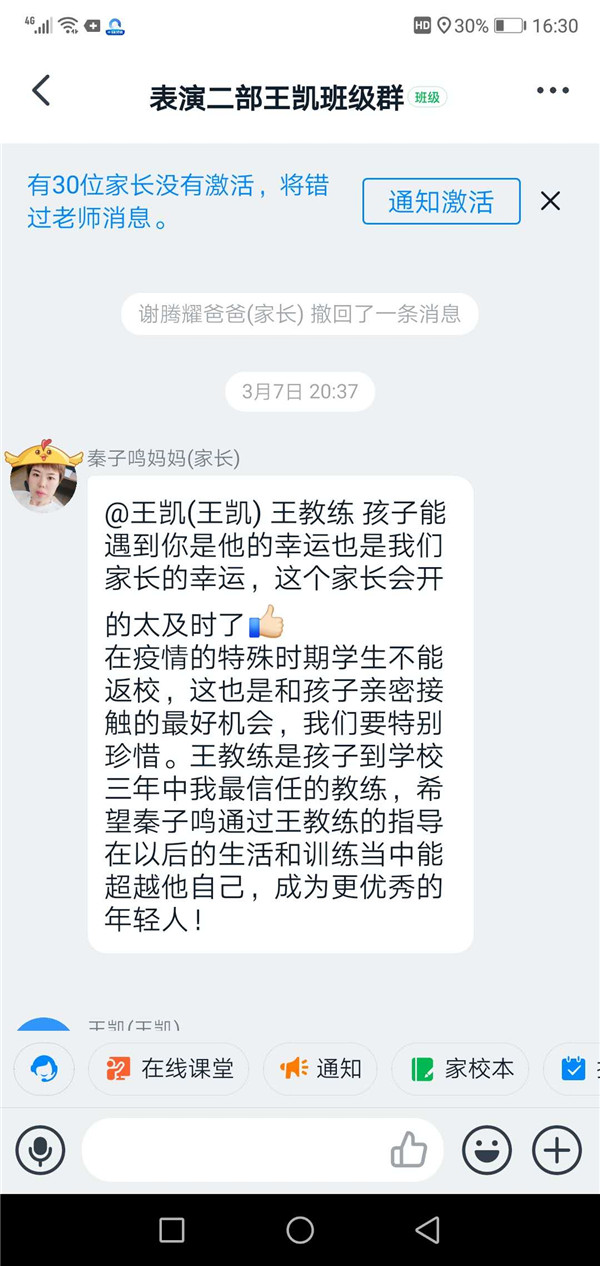Send a quick thumbs-up
This screenshot has height=1266, width=600.
(x=408, y=1150)
